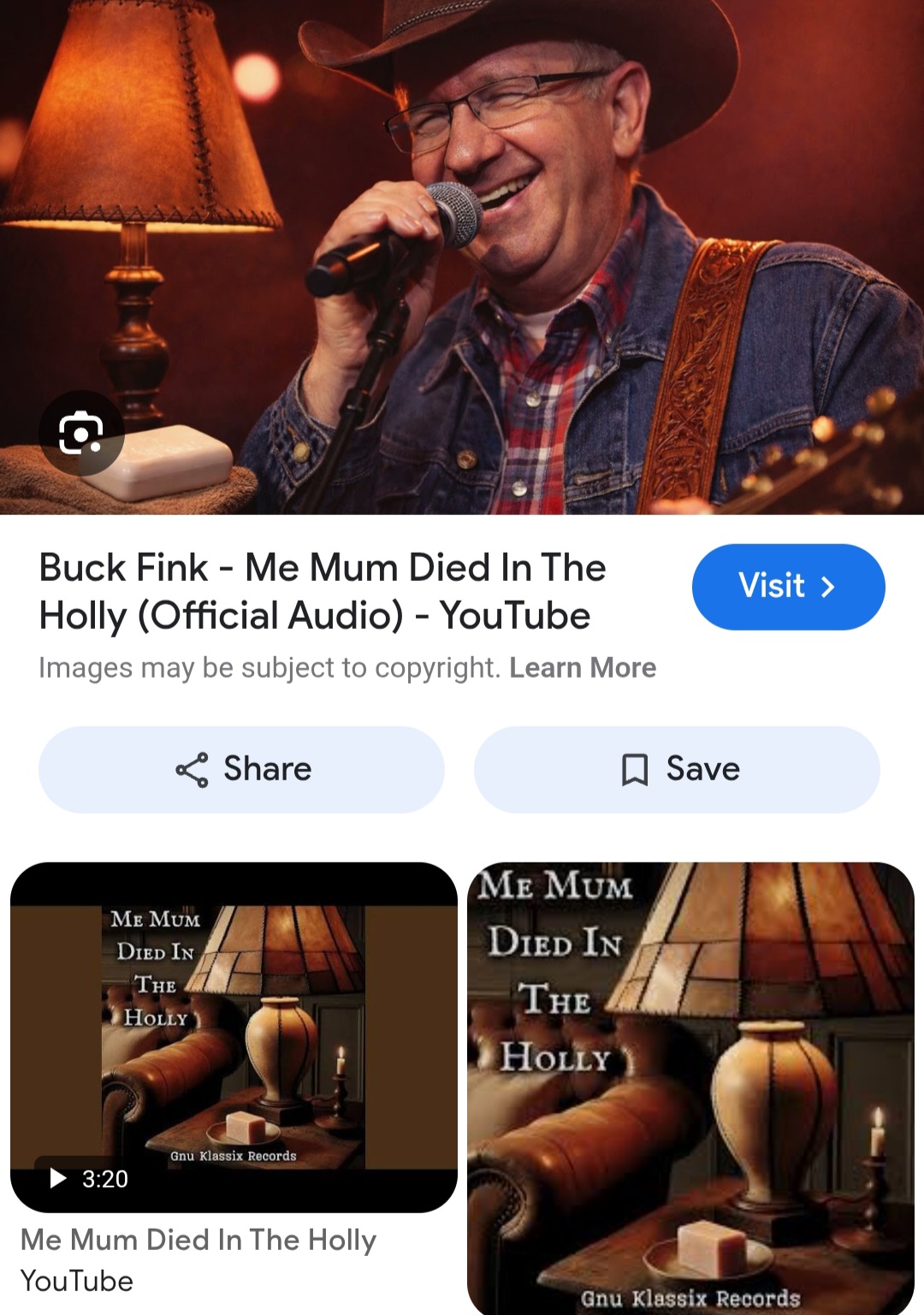Image resolution: width=924 pixels, height=1315 pixels.
Task: Share this image result
Action: (242, 769)
